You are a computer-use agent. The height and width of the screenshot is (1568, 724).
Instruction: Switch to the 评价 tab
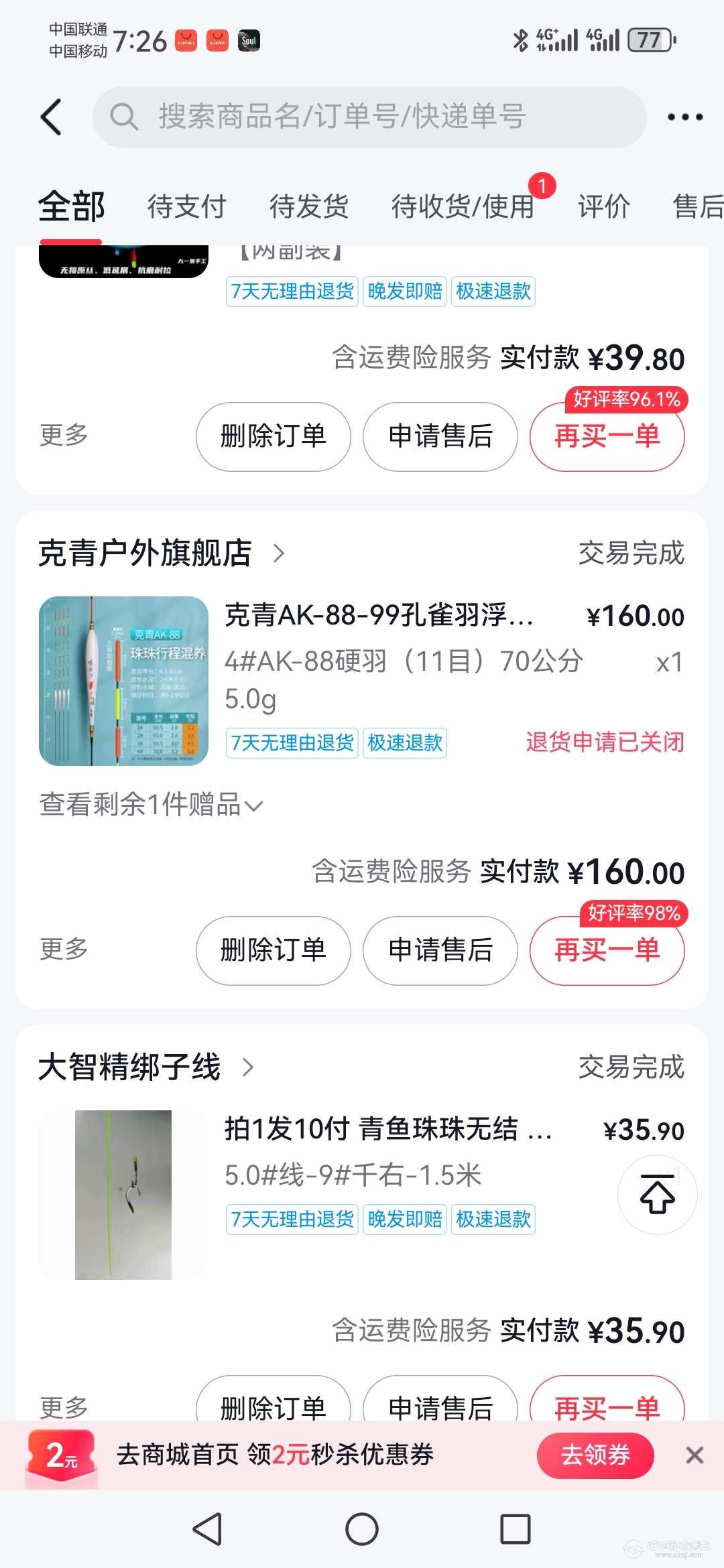(x=603, y=206)
